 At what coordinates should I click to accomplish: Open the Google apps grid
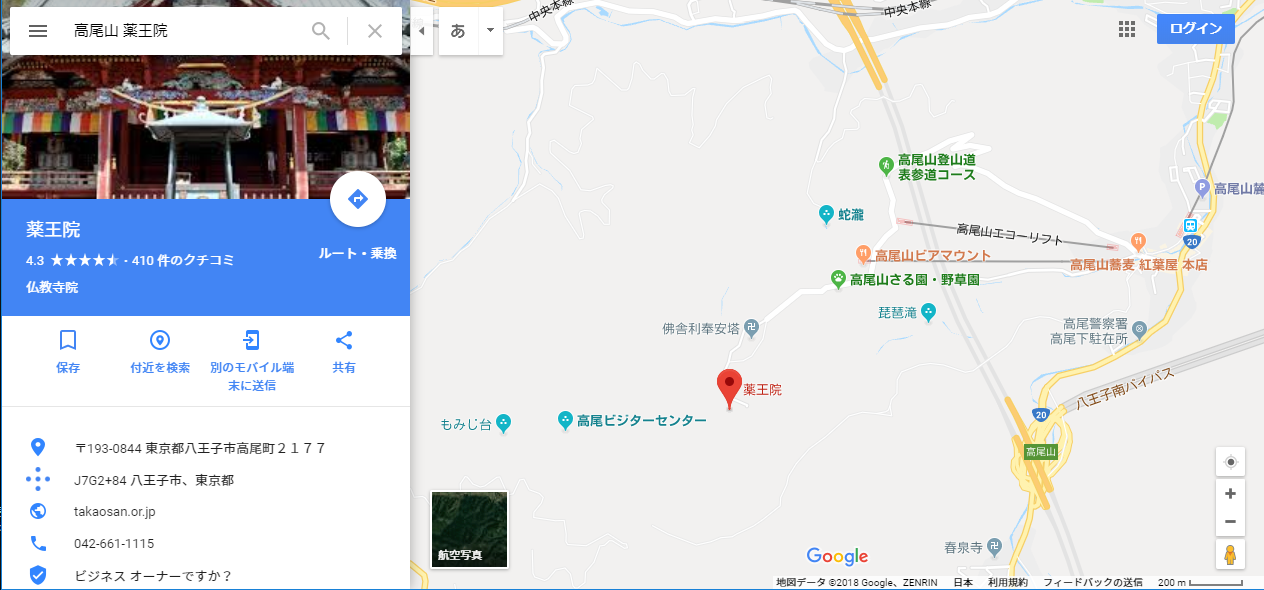[x=1127, y=29]
